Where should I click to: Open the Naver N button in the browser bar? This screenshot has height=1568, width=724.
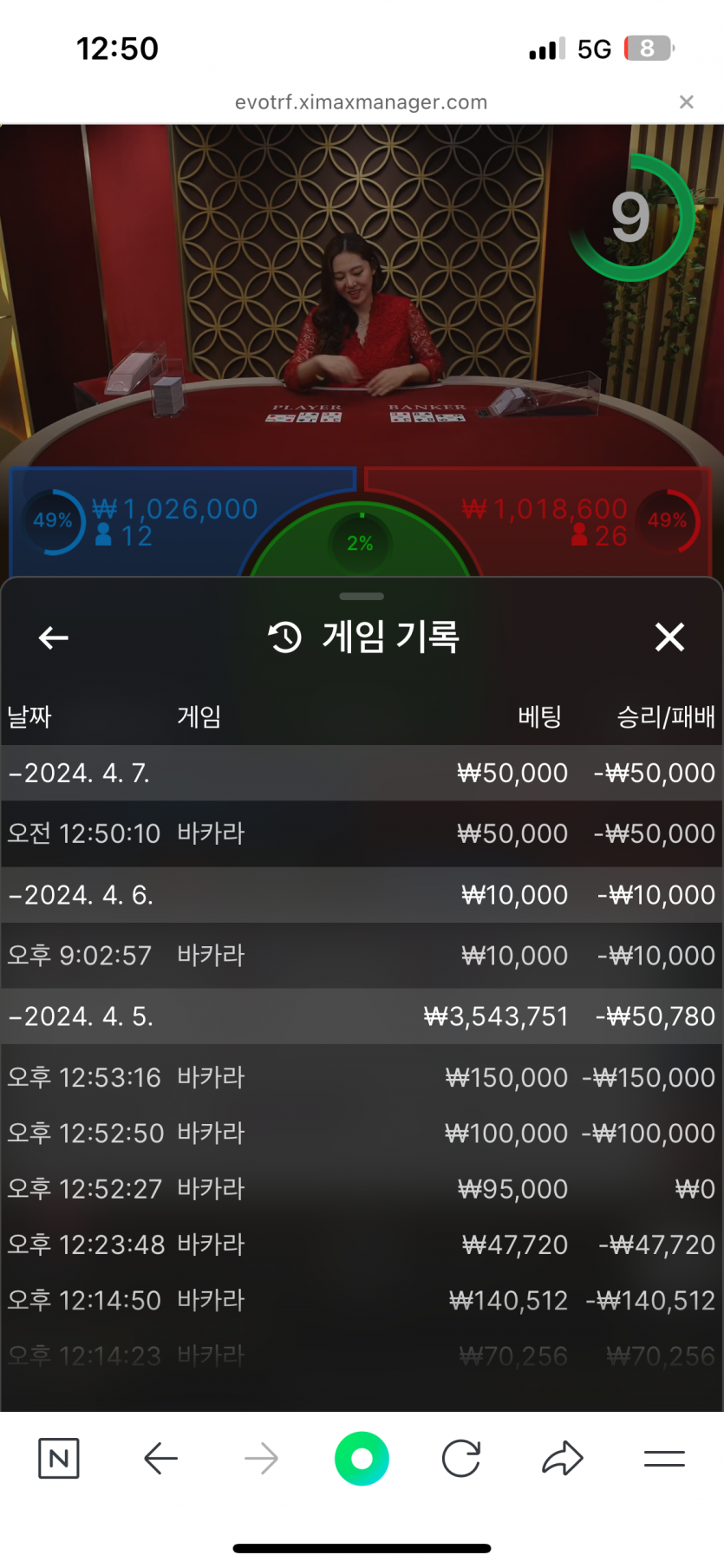point(59,1458)
